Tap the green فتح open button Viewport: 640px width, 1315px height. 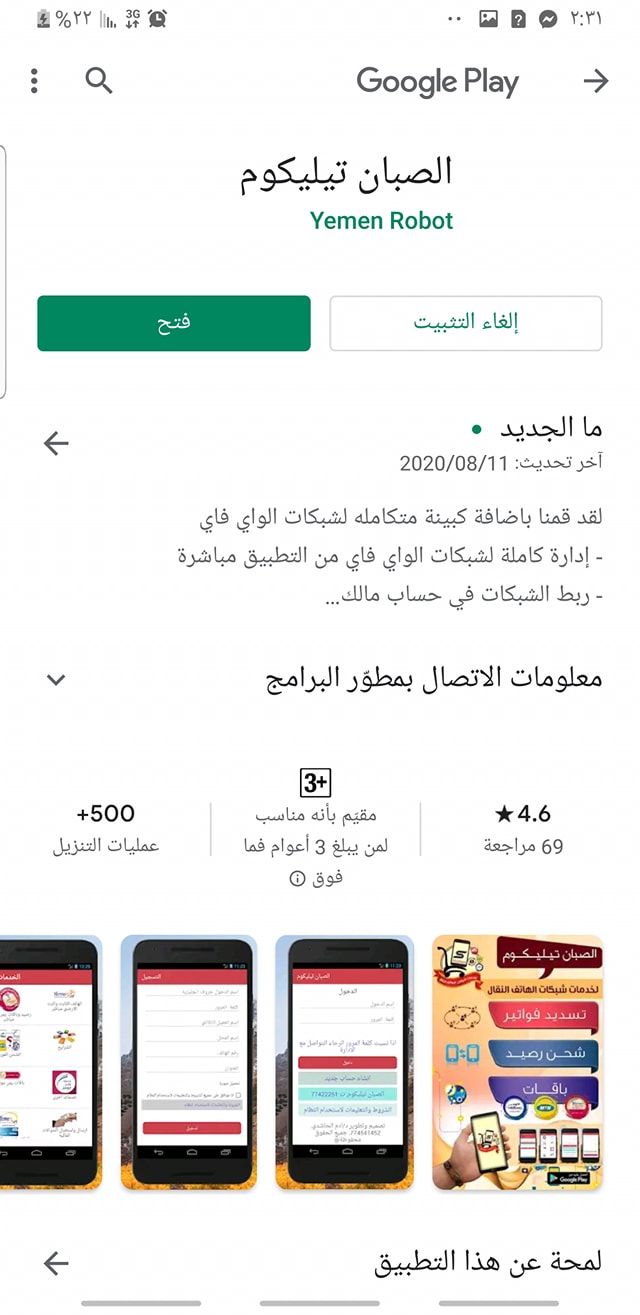(174, 323)
